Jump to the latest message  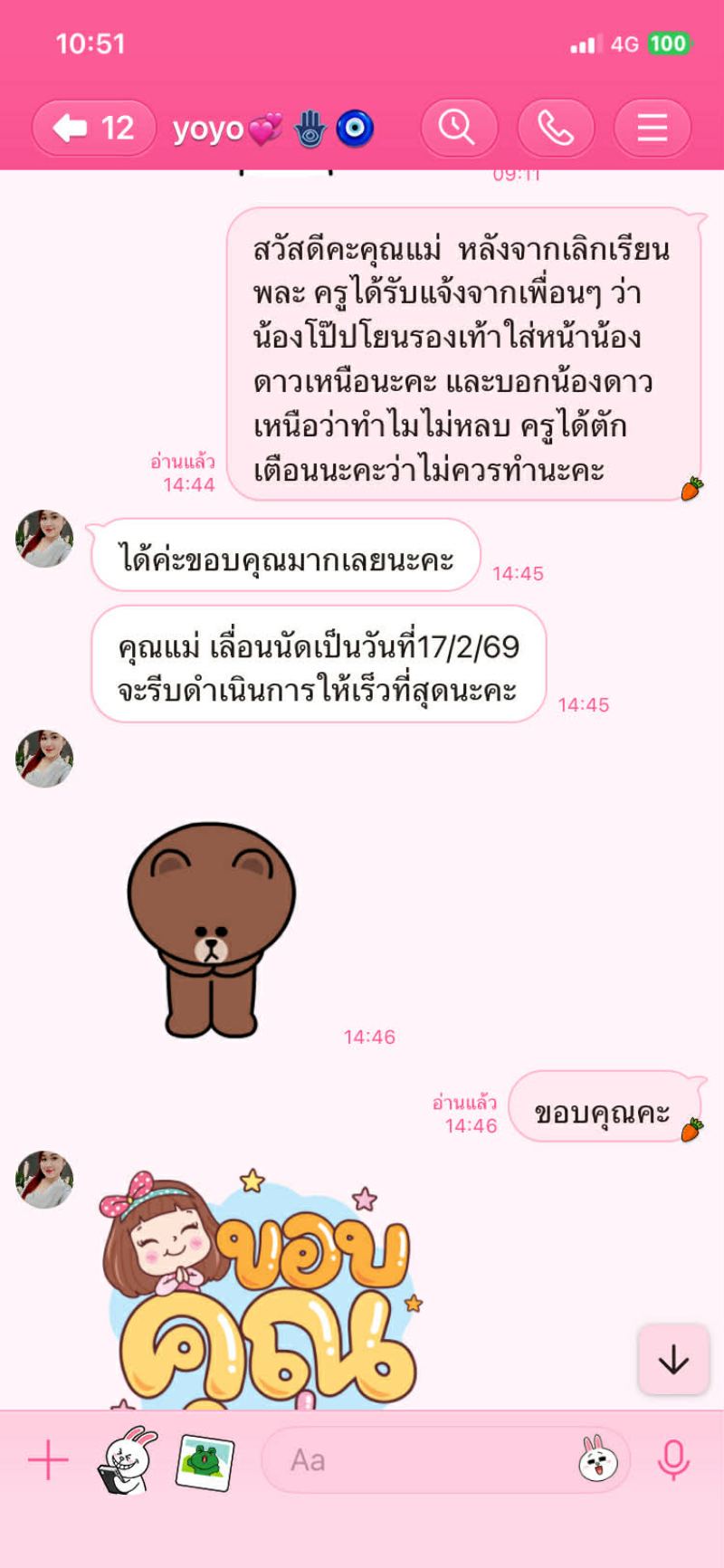click(x=673, y=1360)
